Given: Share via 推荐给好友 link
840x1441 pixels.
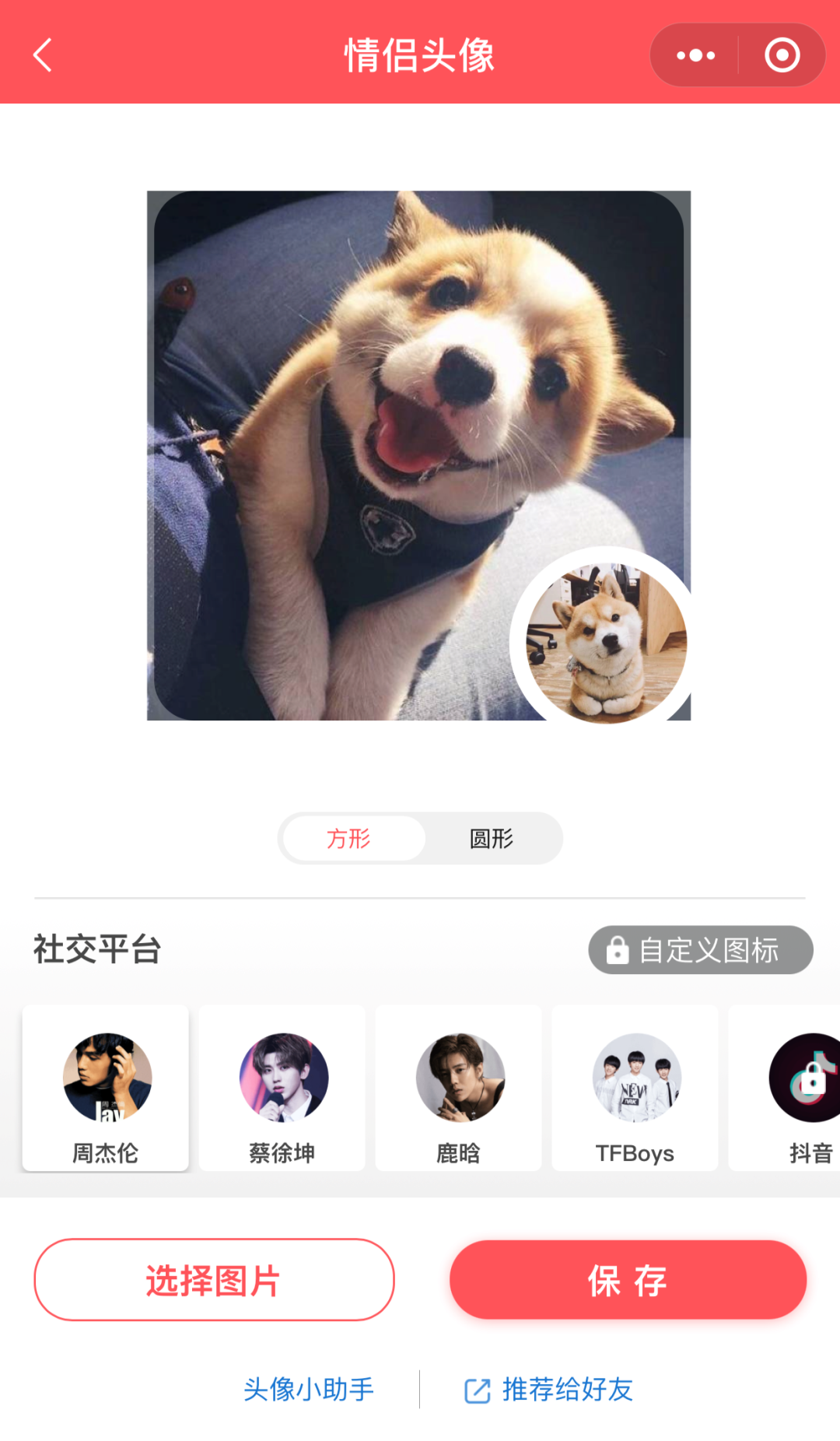Looking at the screenshot, I should coord(549,1390).
